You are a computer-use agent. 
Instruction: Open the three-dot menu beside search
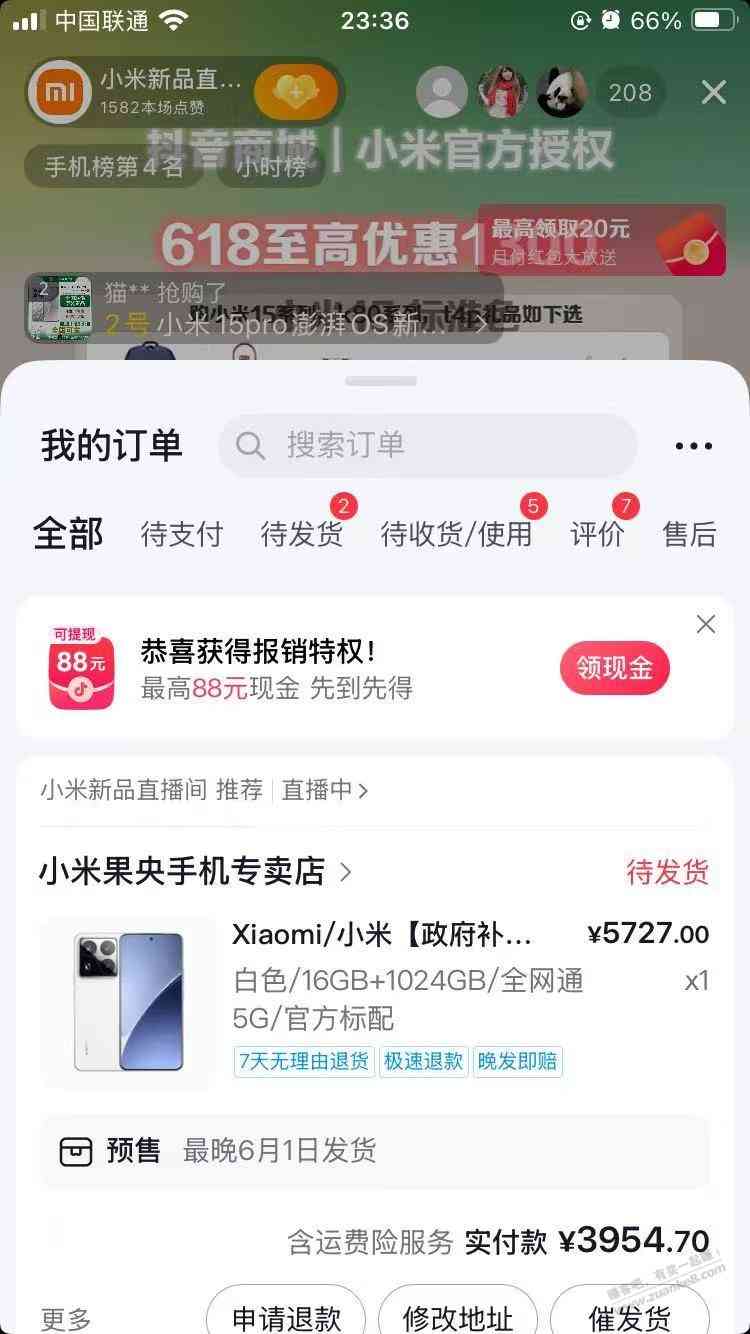693,447
